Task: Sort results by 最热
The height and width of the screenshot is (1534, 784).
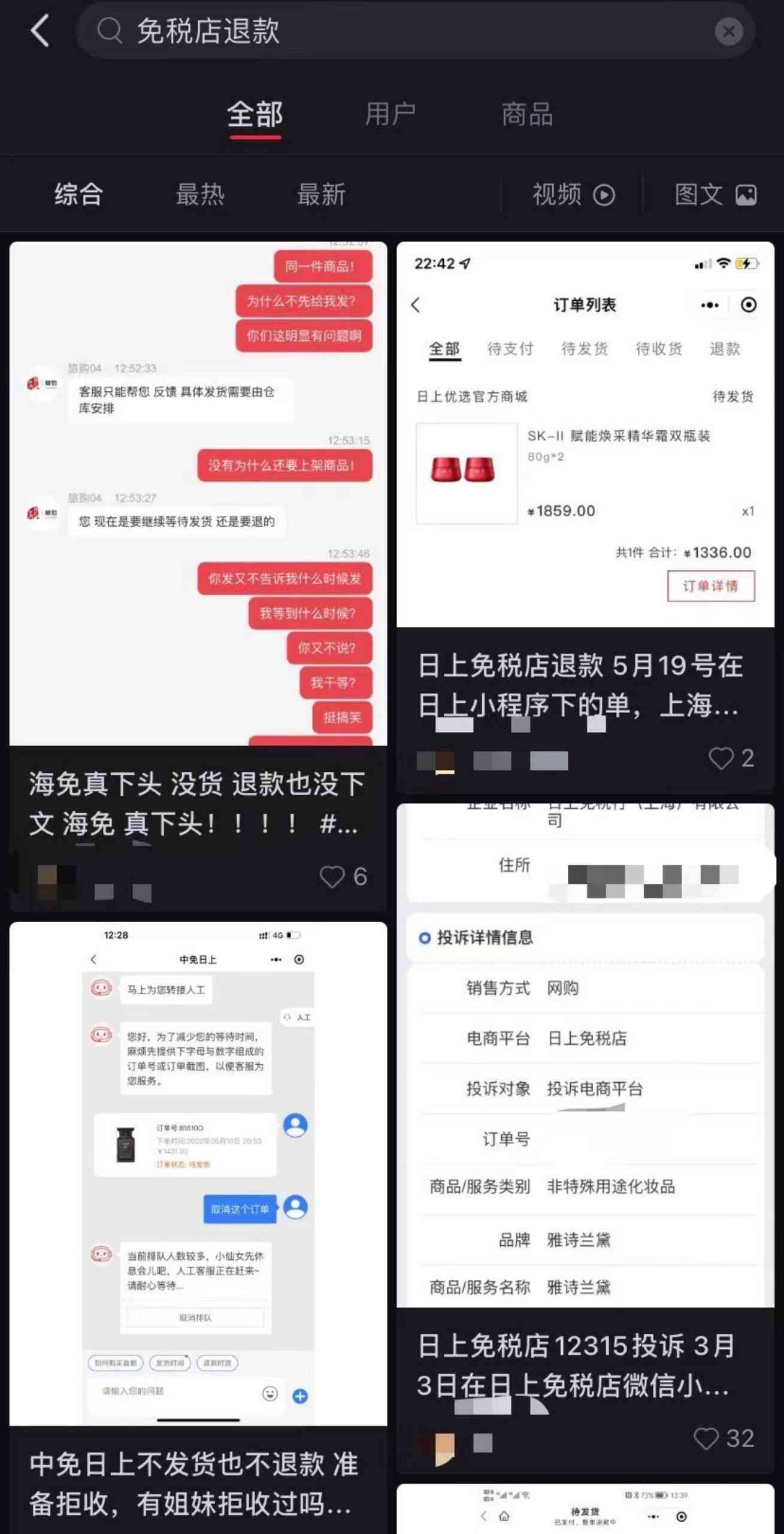Action: click(200, 195)
